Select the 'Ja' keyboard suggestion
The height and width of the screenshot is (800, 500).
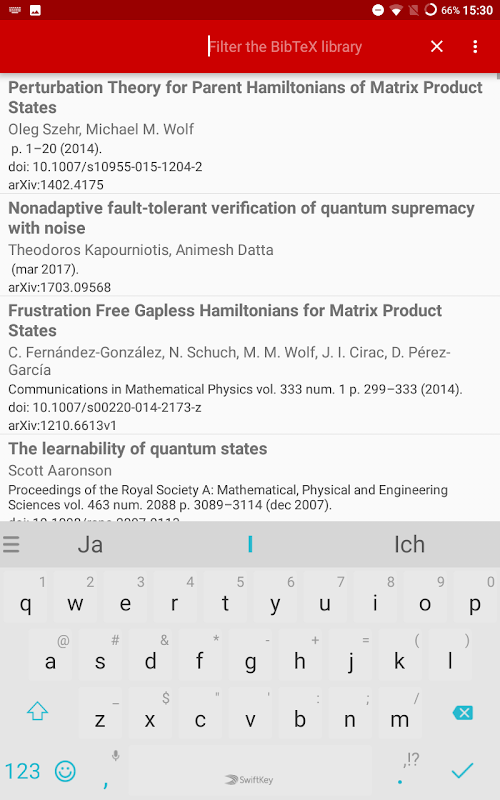click(90, 544)
